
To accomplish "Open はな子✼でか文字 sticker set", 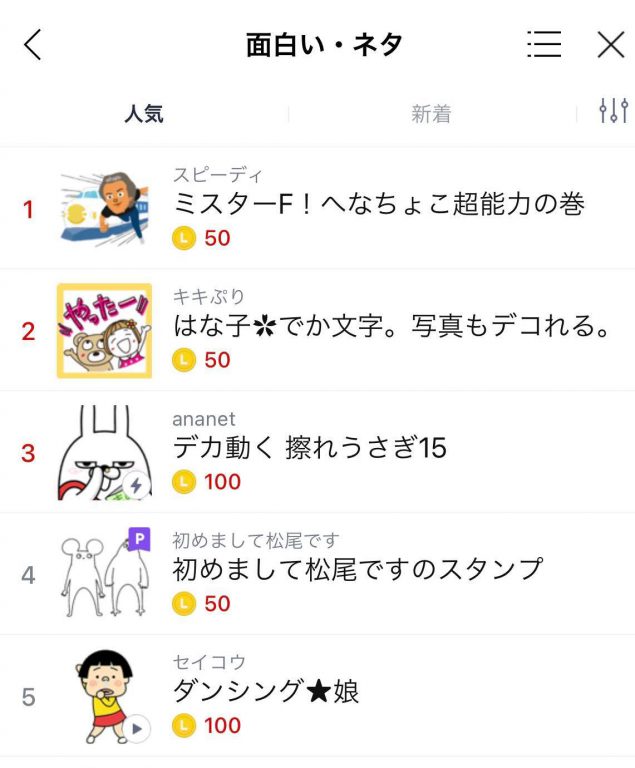I will tap(392, 326).
